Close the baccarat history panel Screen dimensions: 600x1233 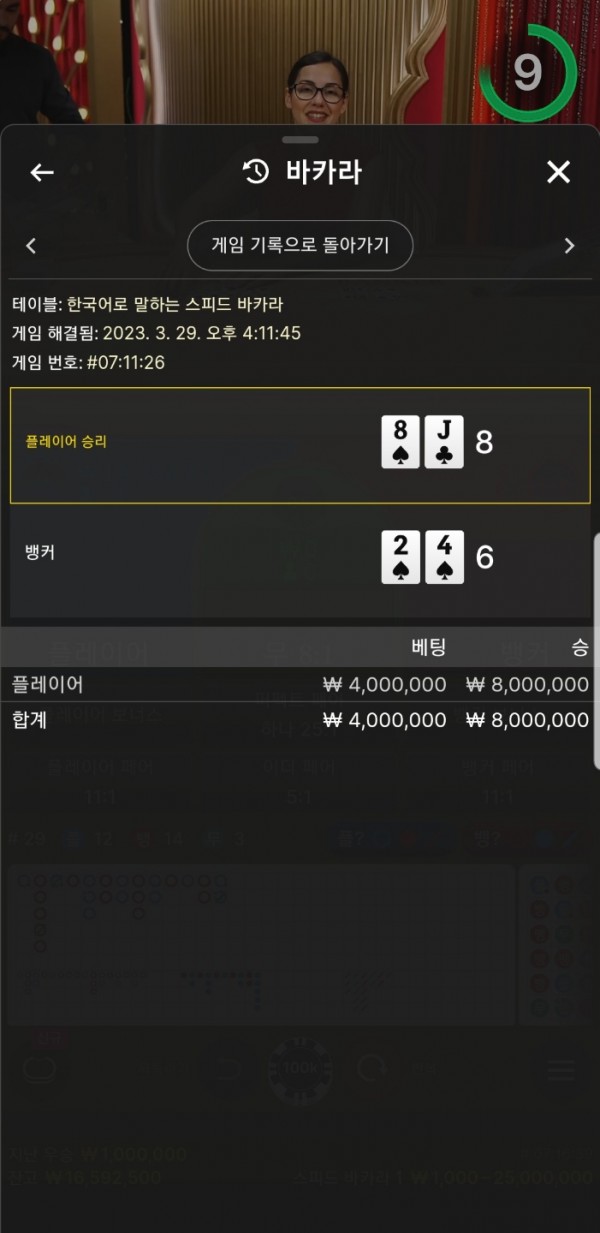pos(558,172)
